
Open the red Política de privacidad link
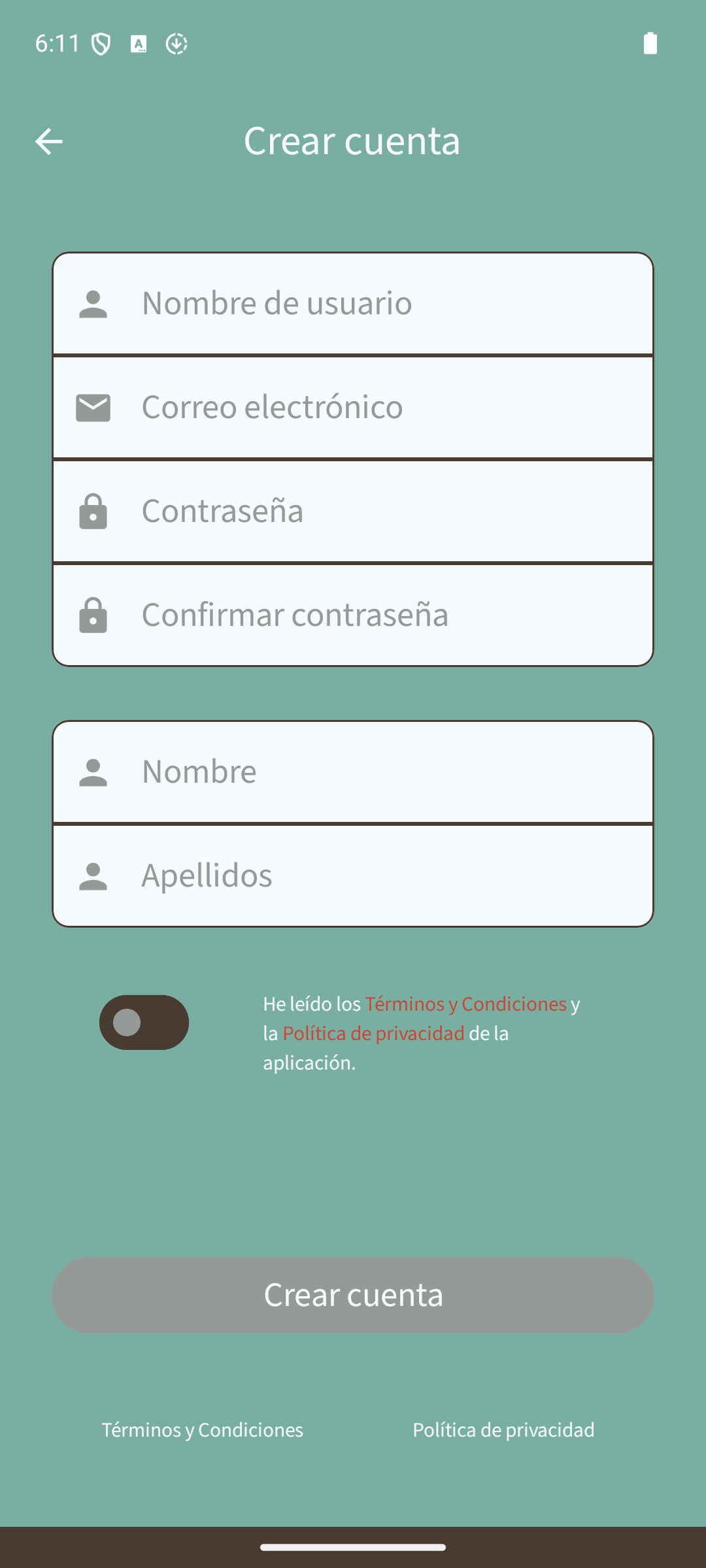point(373,1034)
